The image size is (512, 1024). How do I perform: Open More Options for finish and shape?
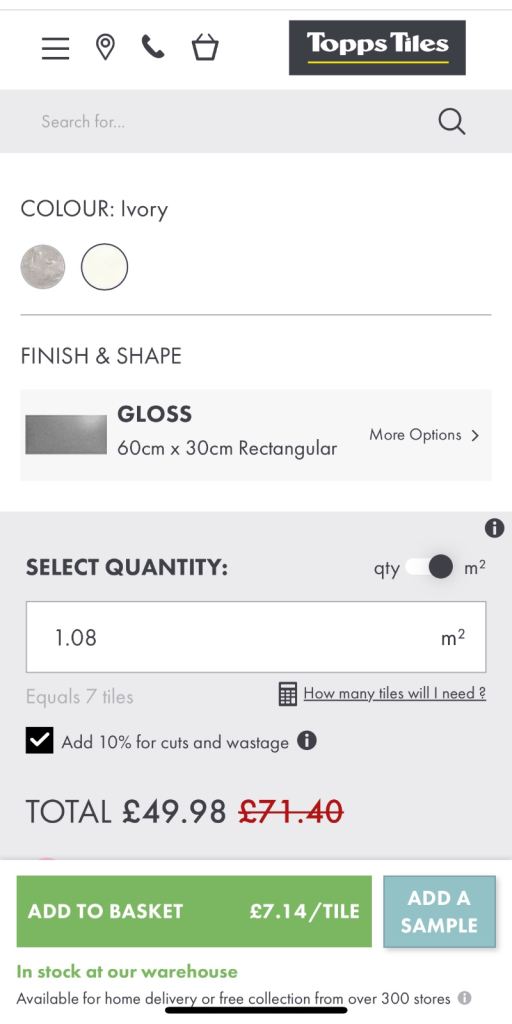click(x=424, y=436)
